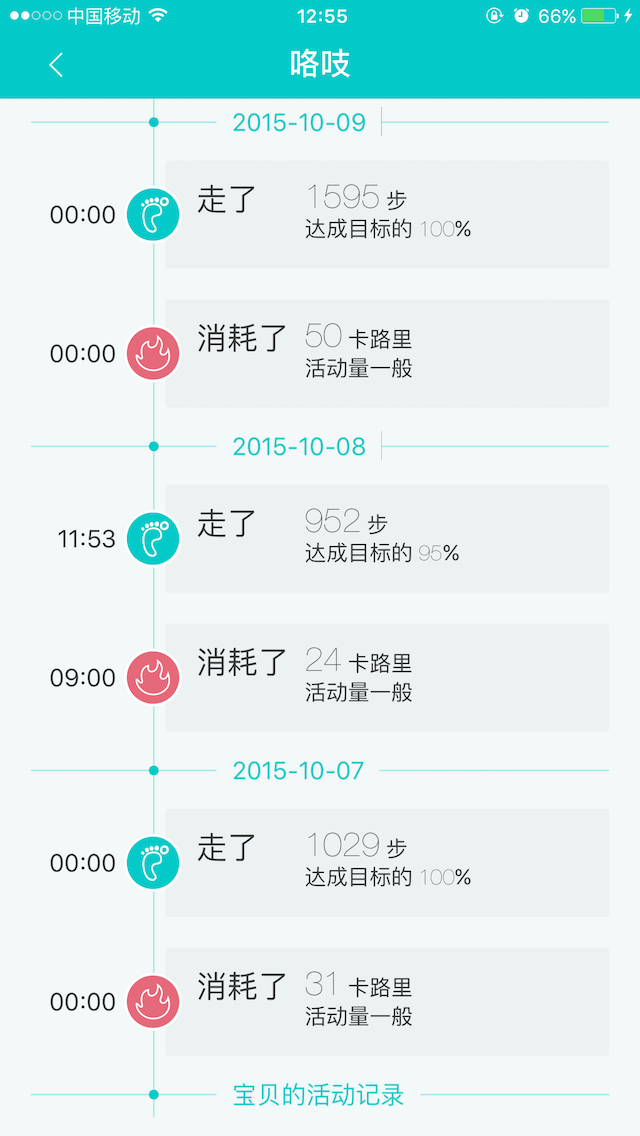Open the 50 calories burned card
Image resolution: width=640 pixels, height=1136 pixels.
point(386,353)
